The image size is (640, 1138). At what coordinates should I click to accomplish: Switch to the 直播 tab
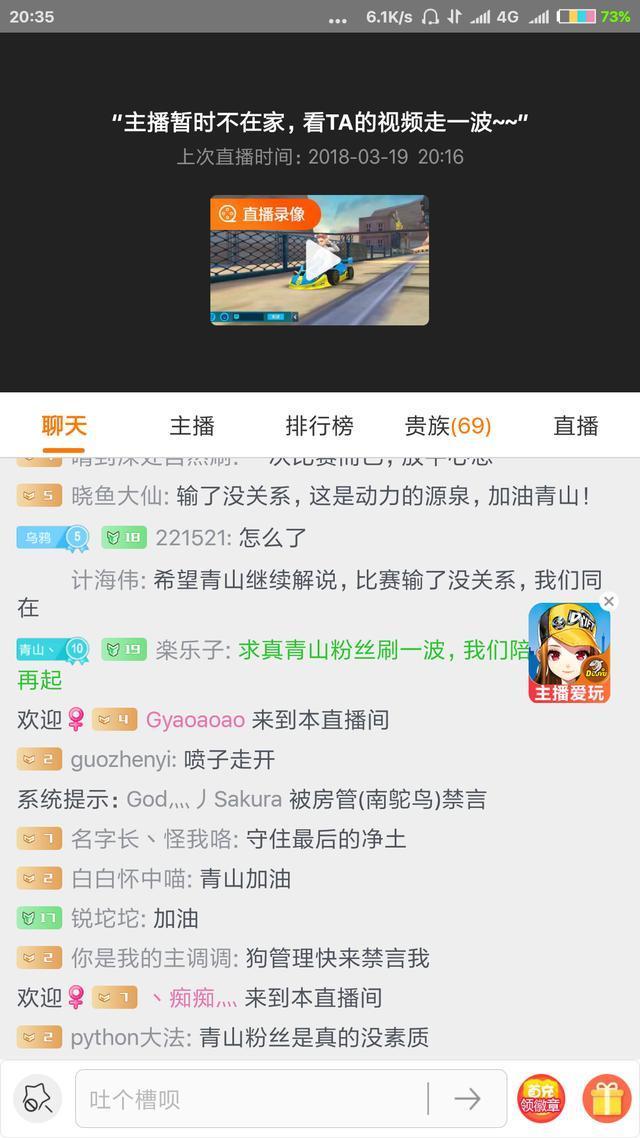tap(575, 426)
